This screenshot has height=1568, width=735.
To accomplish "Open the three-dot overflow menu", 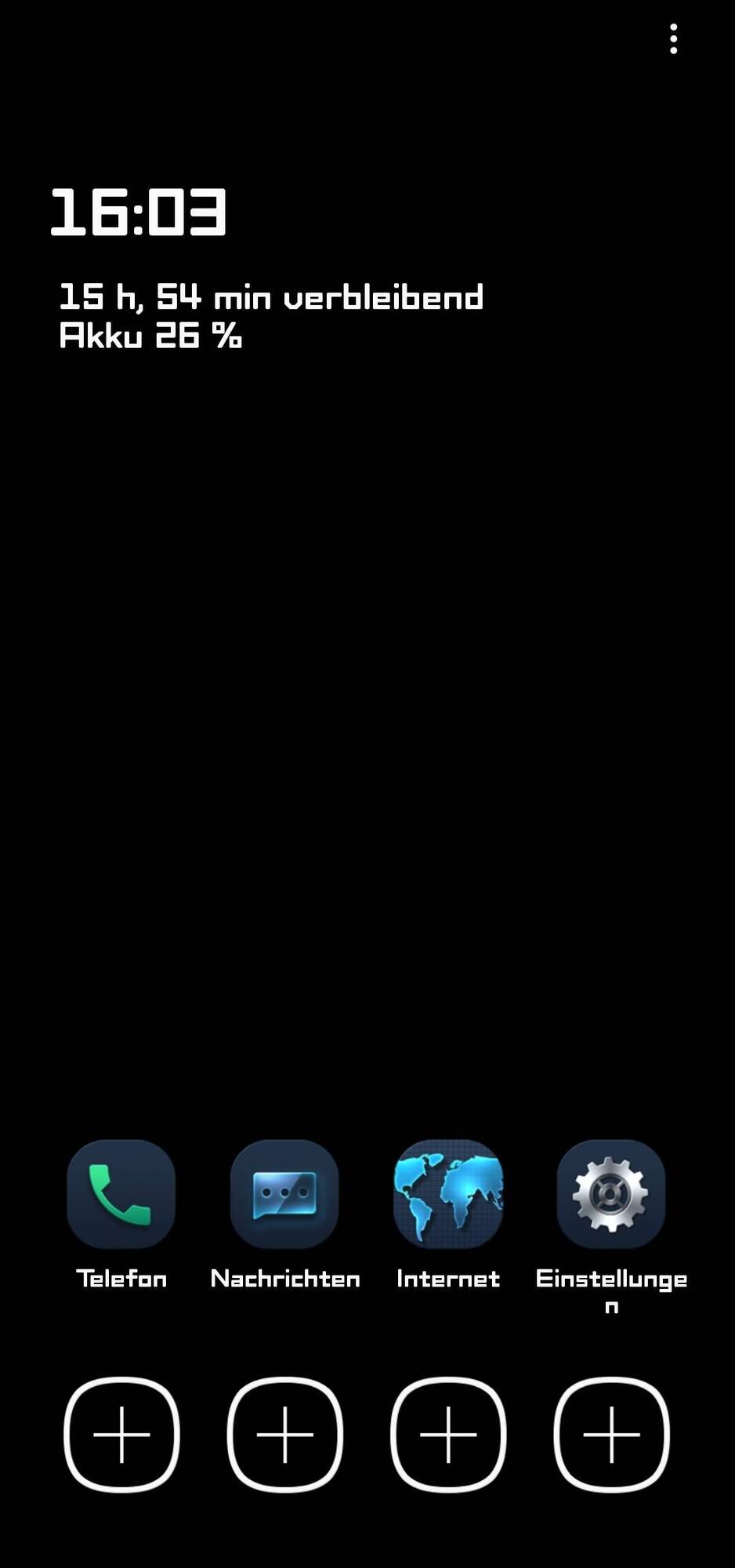I will coord(673,39).
